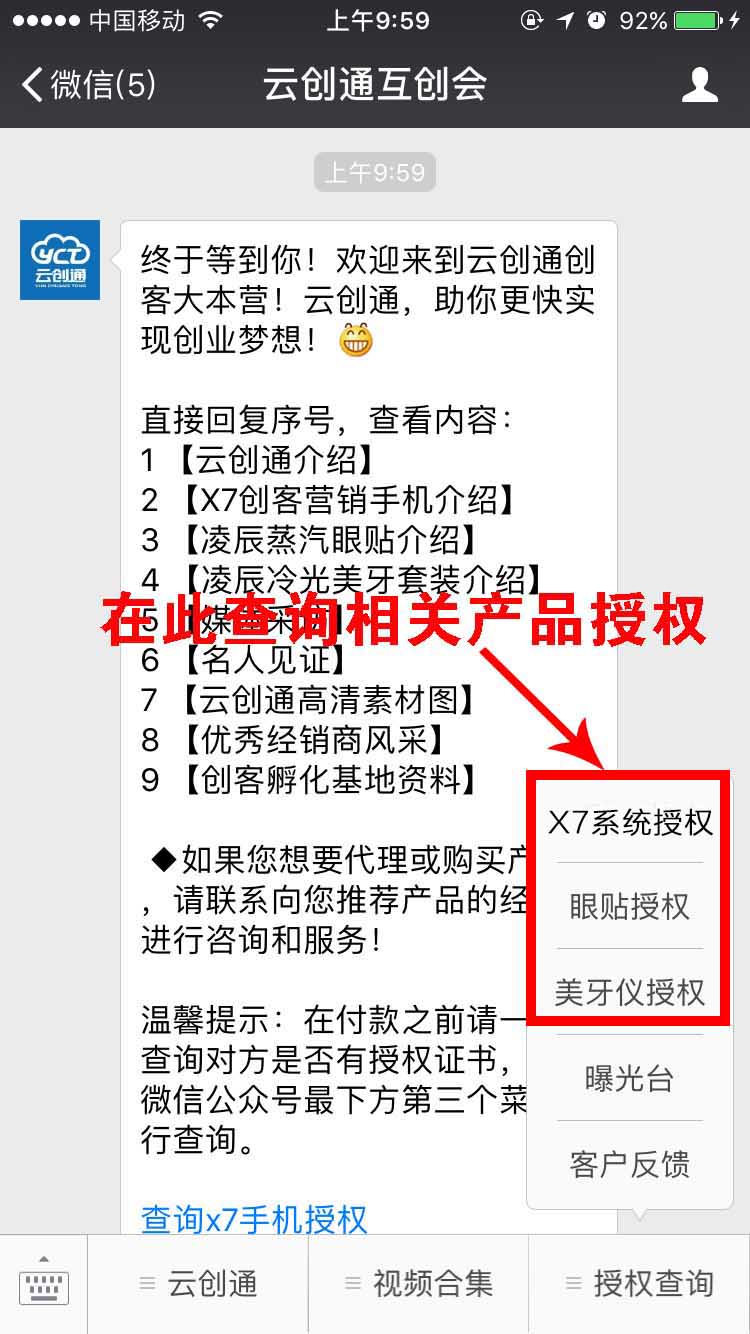The image size is (750, 1334).
Task: Tap the 授权查询 bottom menu
Action: tap(639, 1284)
